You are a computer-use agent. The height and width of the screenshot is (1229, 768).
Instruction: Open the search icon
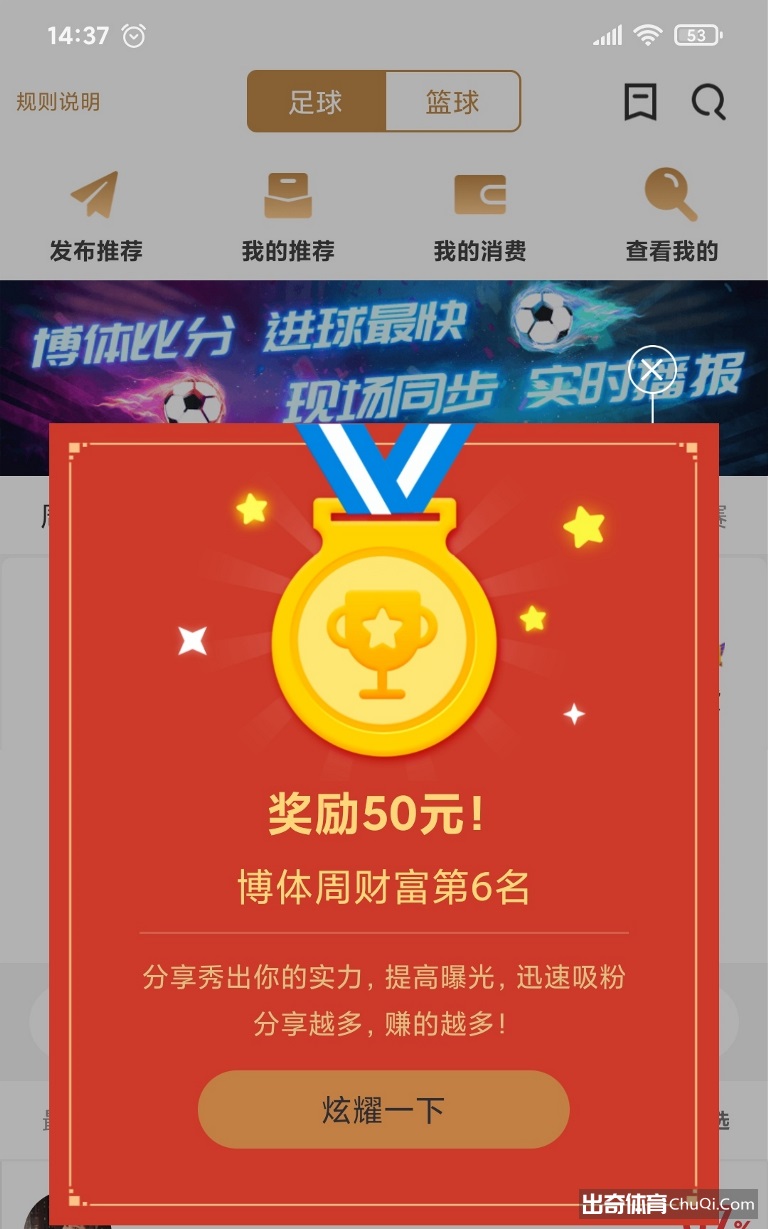708,101
